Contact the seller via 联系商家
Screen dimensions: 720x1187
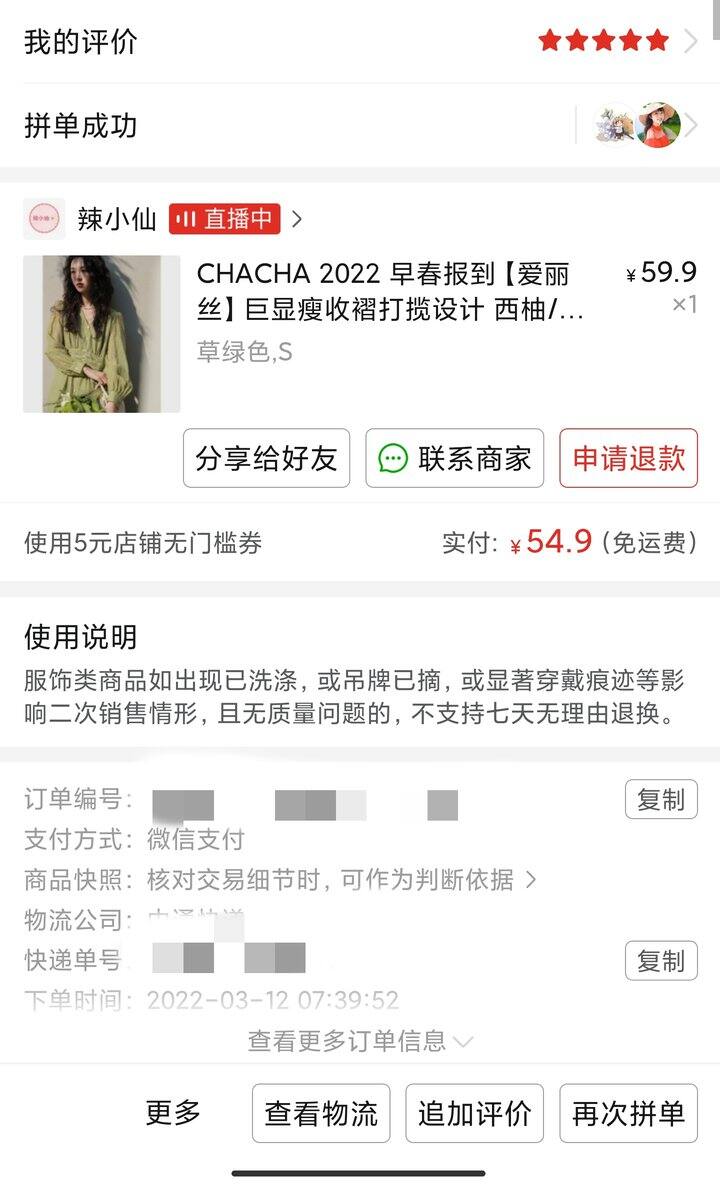454,458
